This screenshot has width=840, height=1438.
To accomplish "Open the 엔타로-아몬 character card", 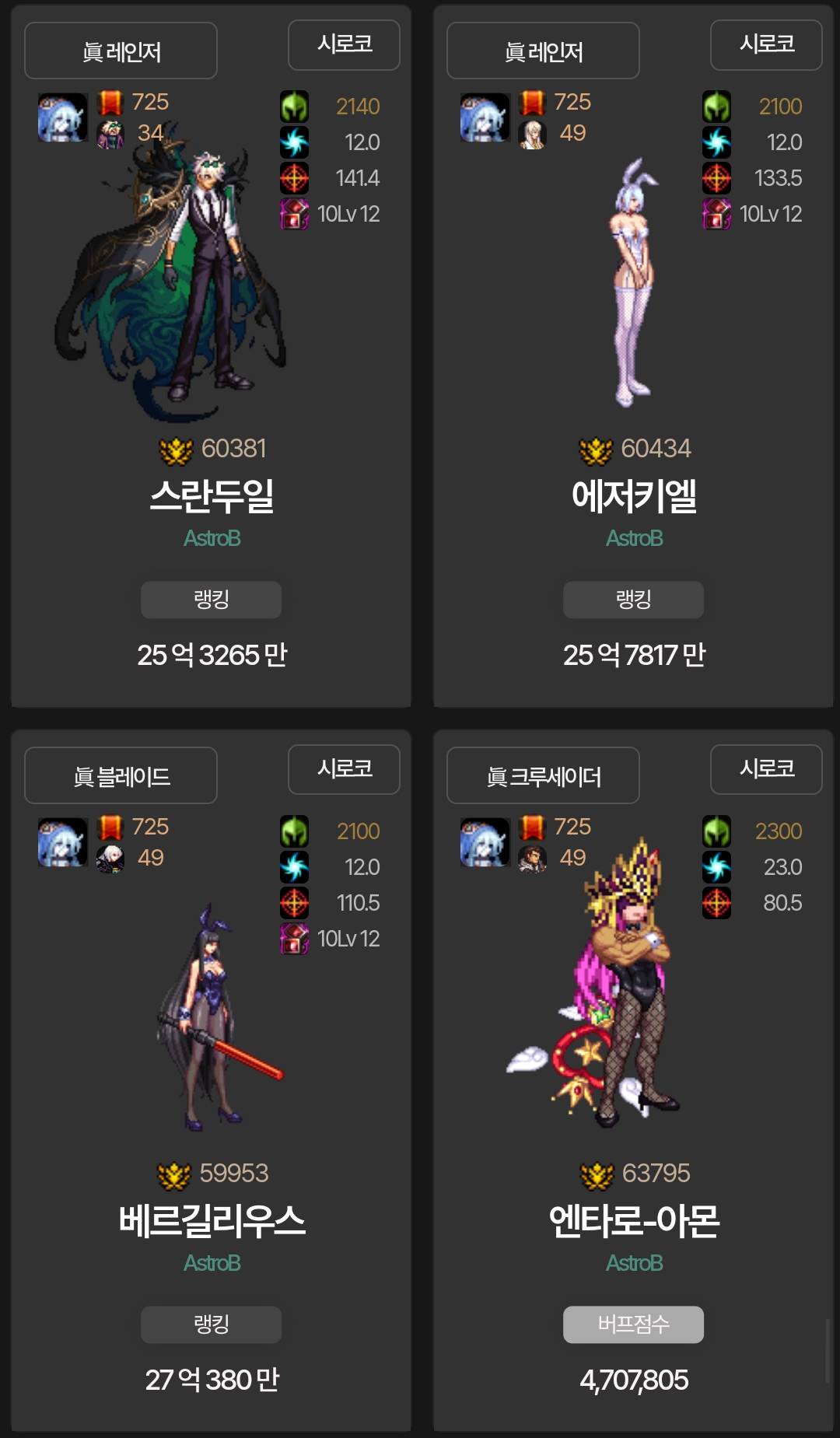I will point(633,1220).
